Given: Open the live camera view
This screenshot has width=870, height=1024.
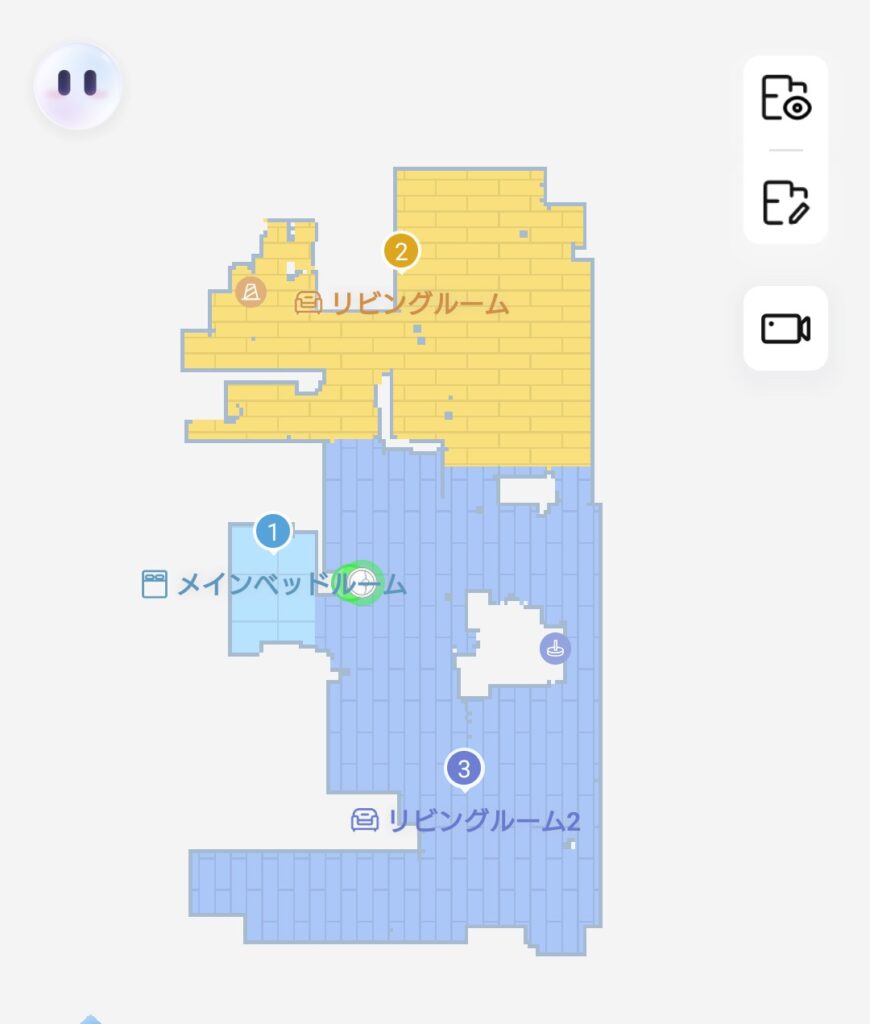Looking at the screenshot, I should (x=785, y=328).
